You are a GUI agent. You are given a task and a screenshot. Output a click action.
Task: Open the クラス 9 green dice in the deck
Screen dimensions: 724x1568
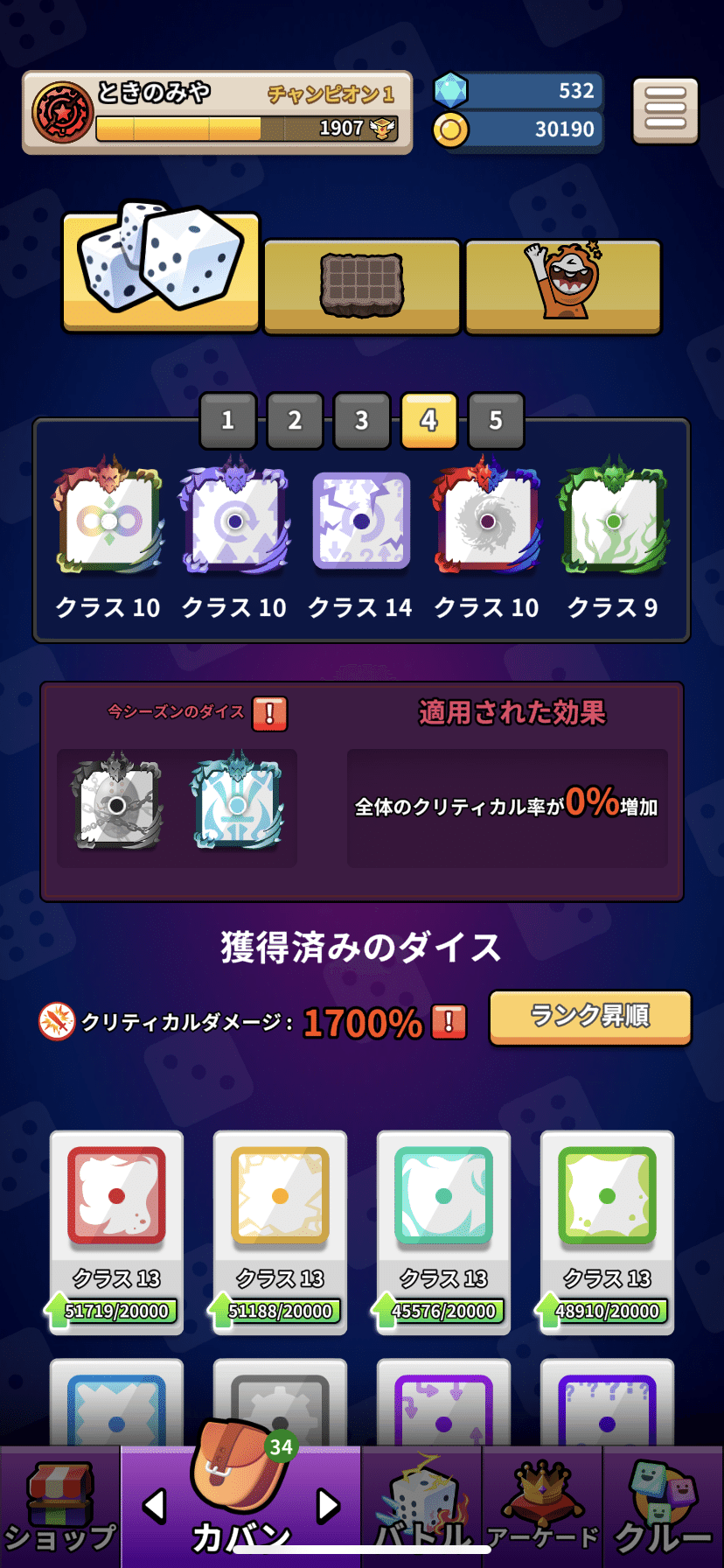pos(613,522)
